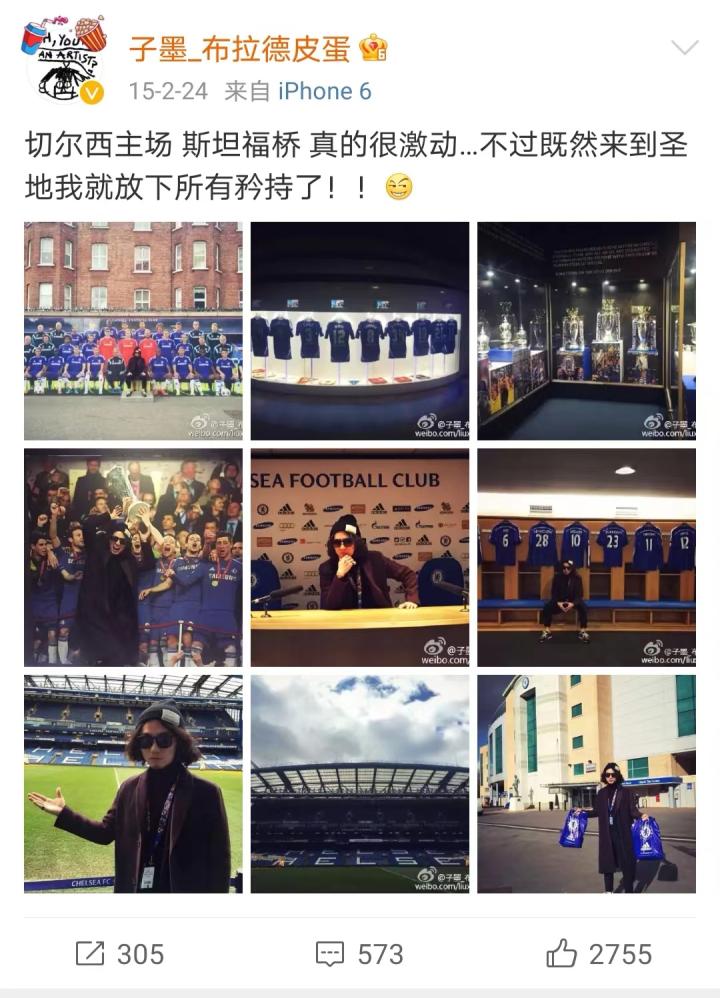Open the press conference desk photo
Viewport: 720px width, 998px height.
[x=359, y=557]
